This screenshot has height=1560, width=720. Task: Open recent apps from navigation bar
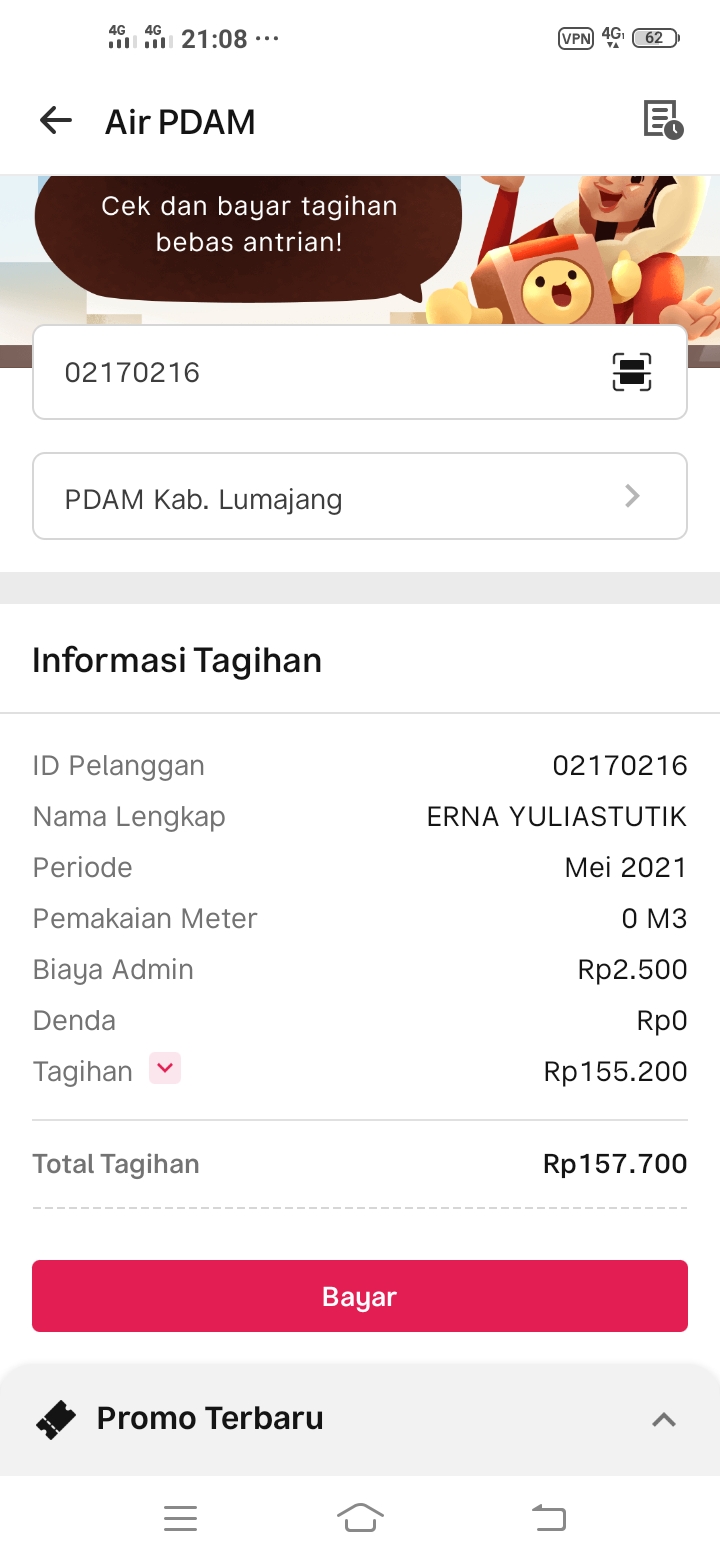180,1518
